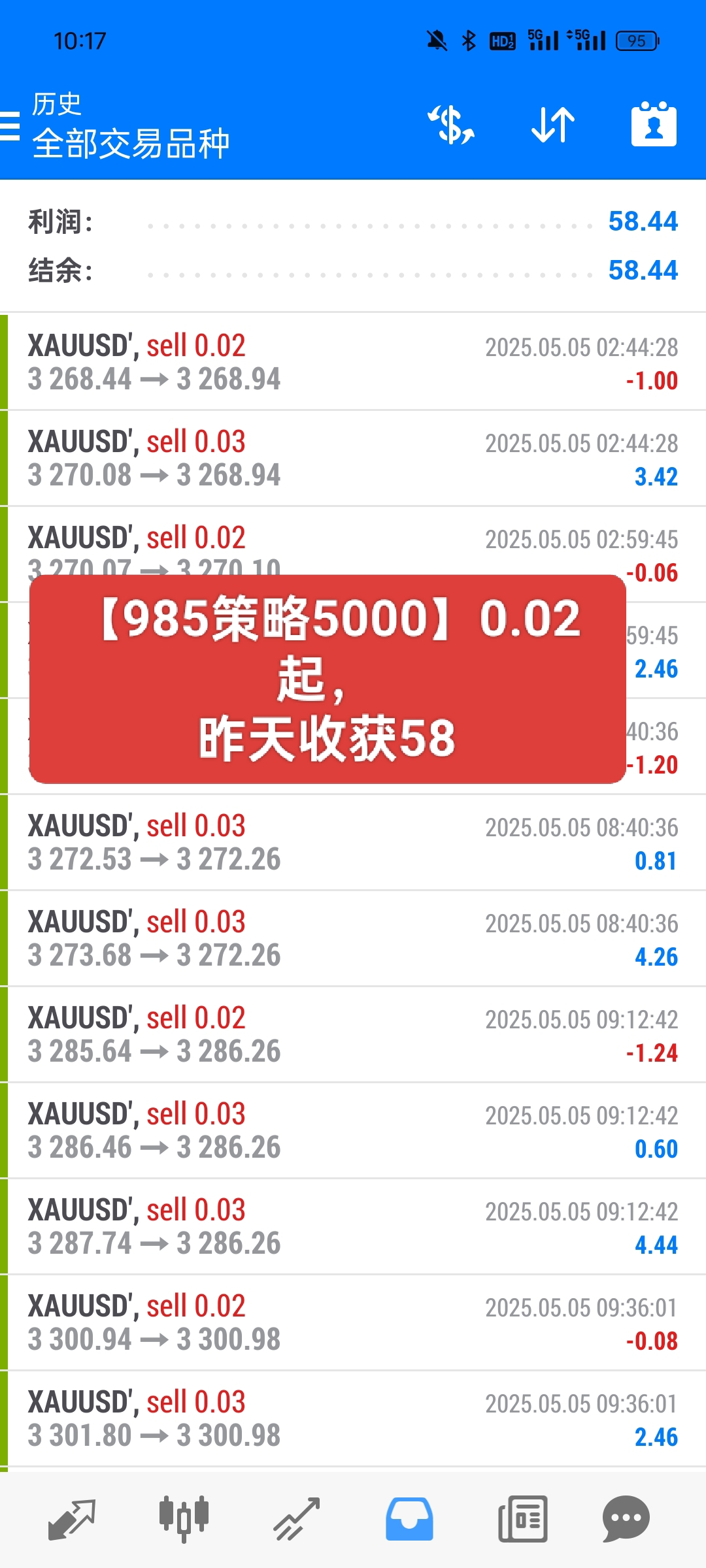Switch to the quotes arrows tab
This screenshot has width=706, height=1568.
click(x=72, y=1519)
